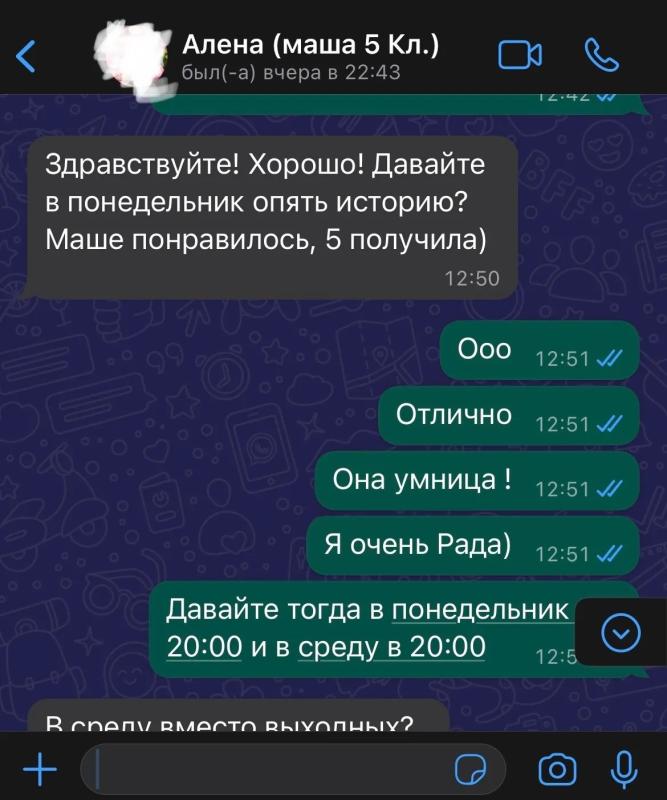Open the sticker picker

coord(470,769)
